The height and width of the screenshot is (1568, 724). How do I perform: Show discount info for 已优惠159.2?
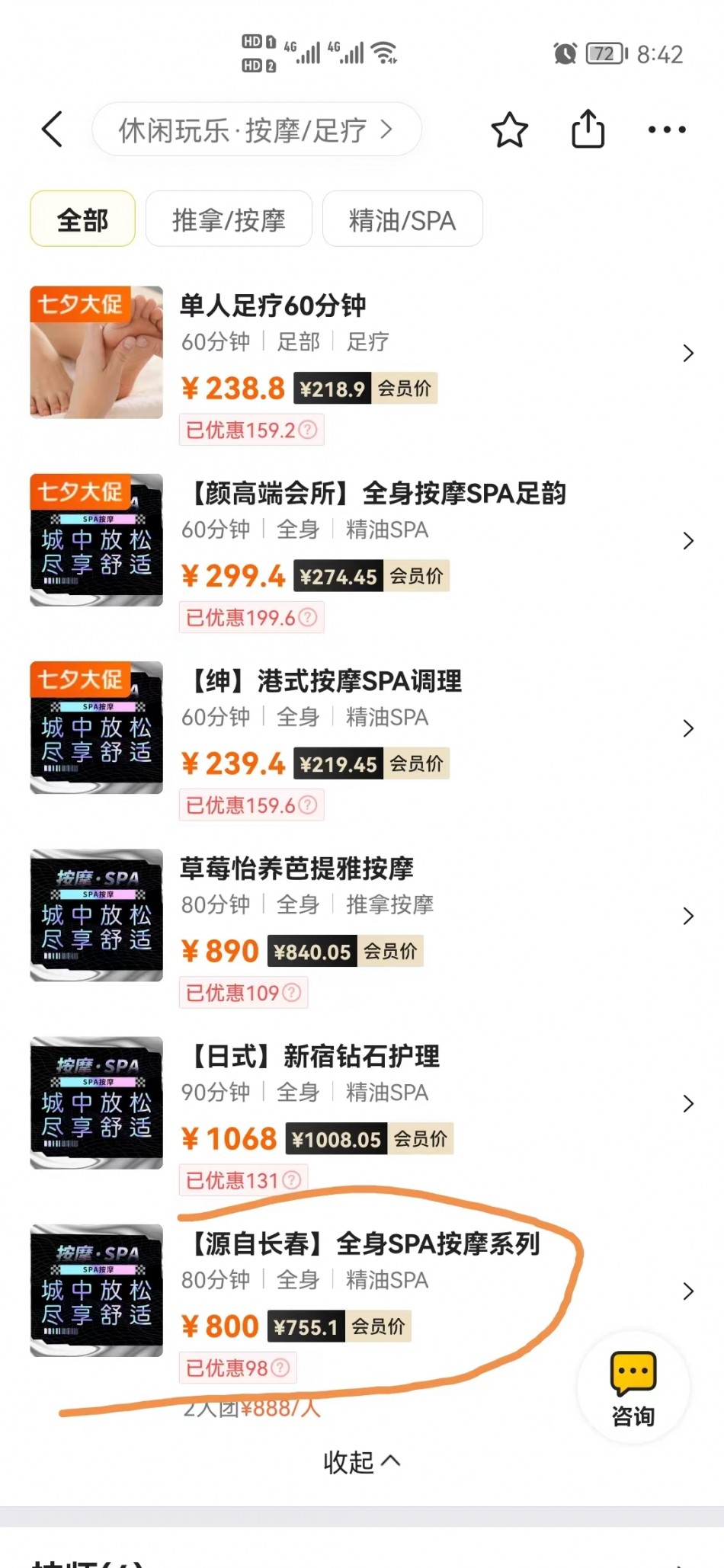[308, 430]
